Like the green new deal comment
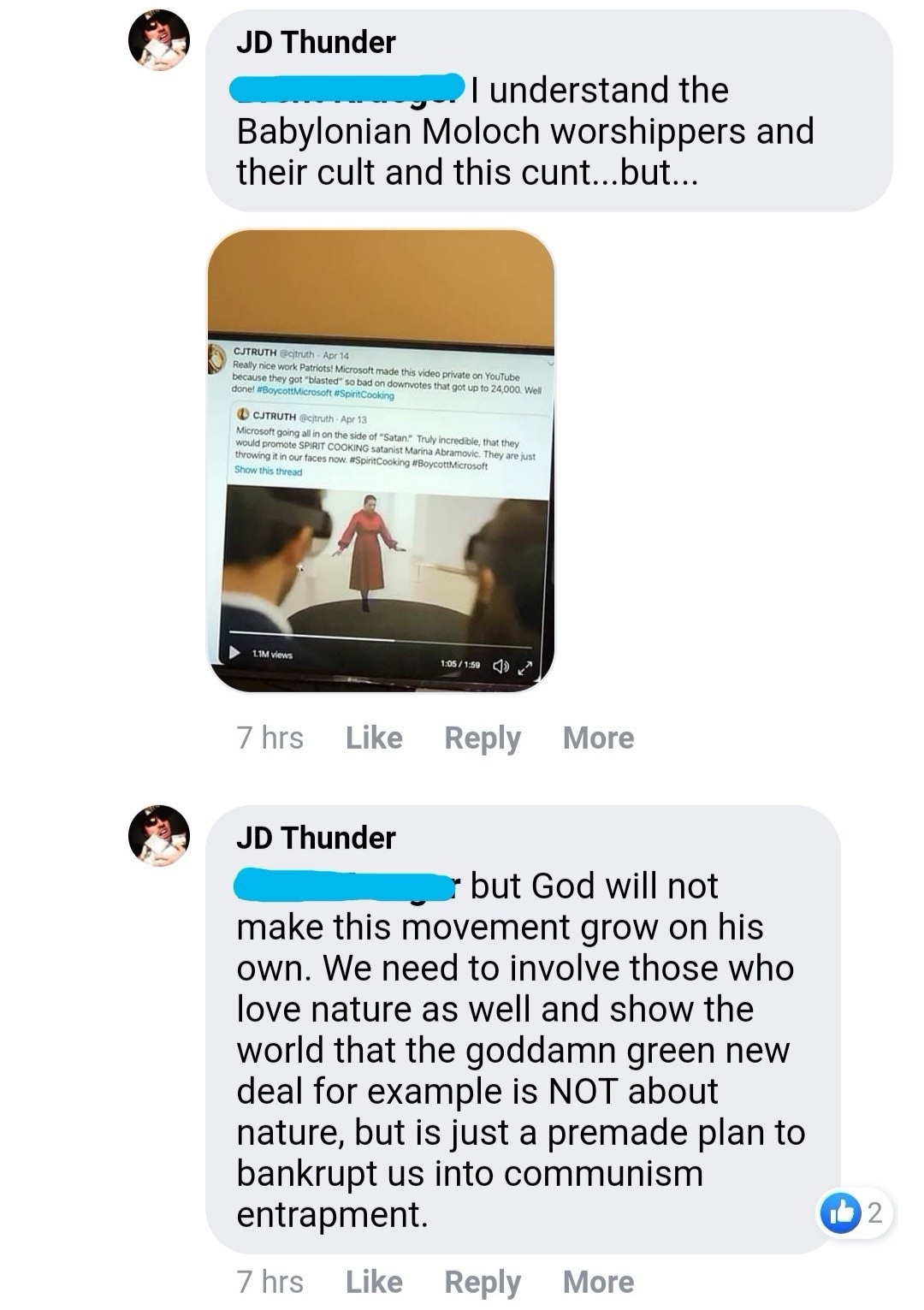 click(374, 1282)
